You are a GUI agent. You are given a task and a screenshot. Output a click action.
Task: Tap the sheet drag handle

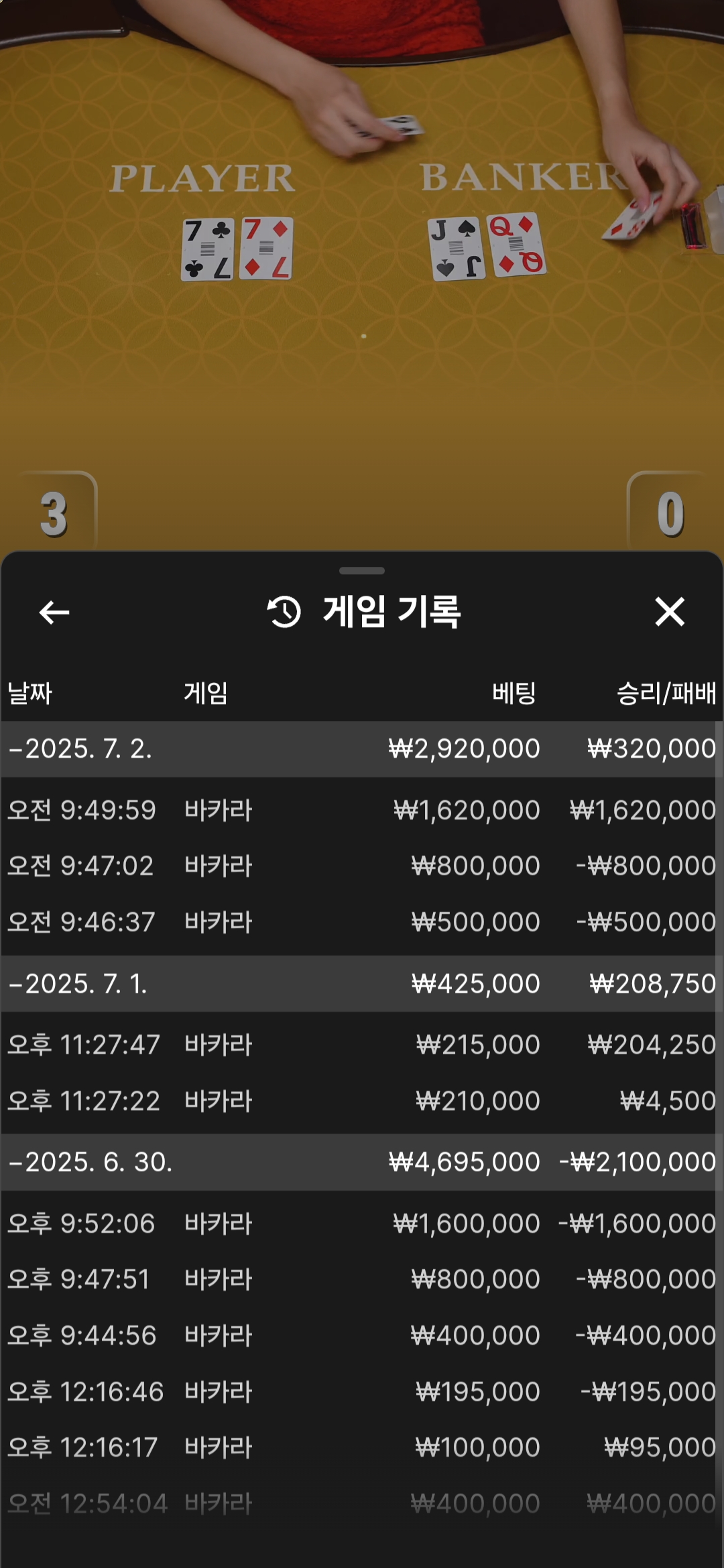(x=362, y=571)
